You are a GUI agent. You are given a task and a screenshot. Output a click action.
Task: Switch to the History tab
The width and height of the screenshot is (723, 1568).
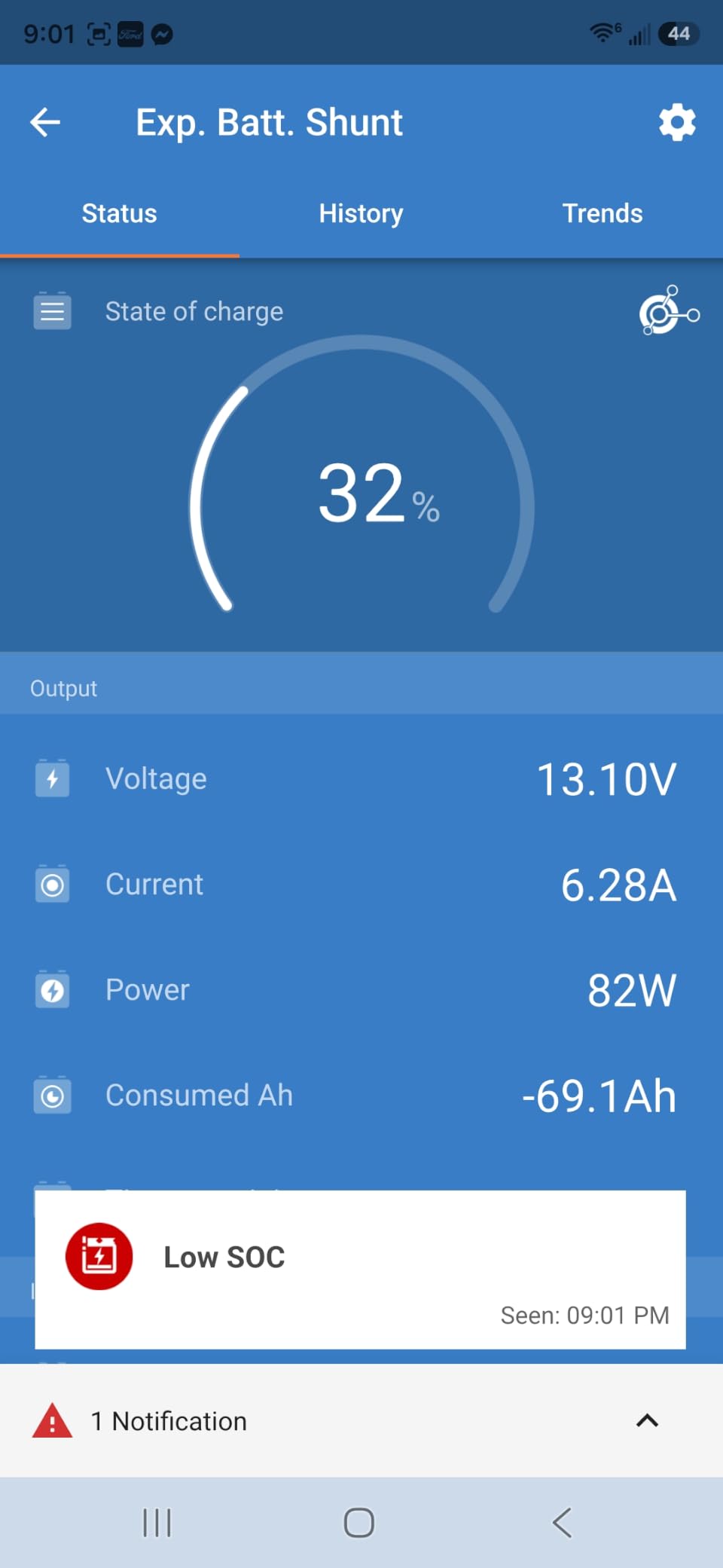361,213
